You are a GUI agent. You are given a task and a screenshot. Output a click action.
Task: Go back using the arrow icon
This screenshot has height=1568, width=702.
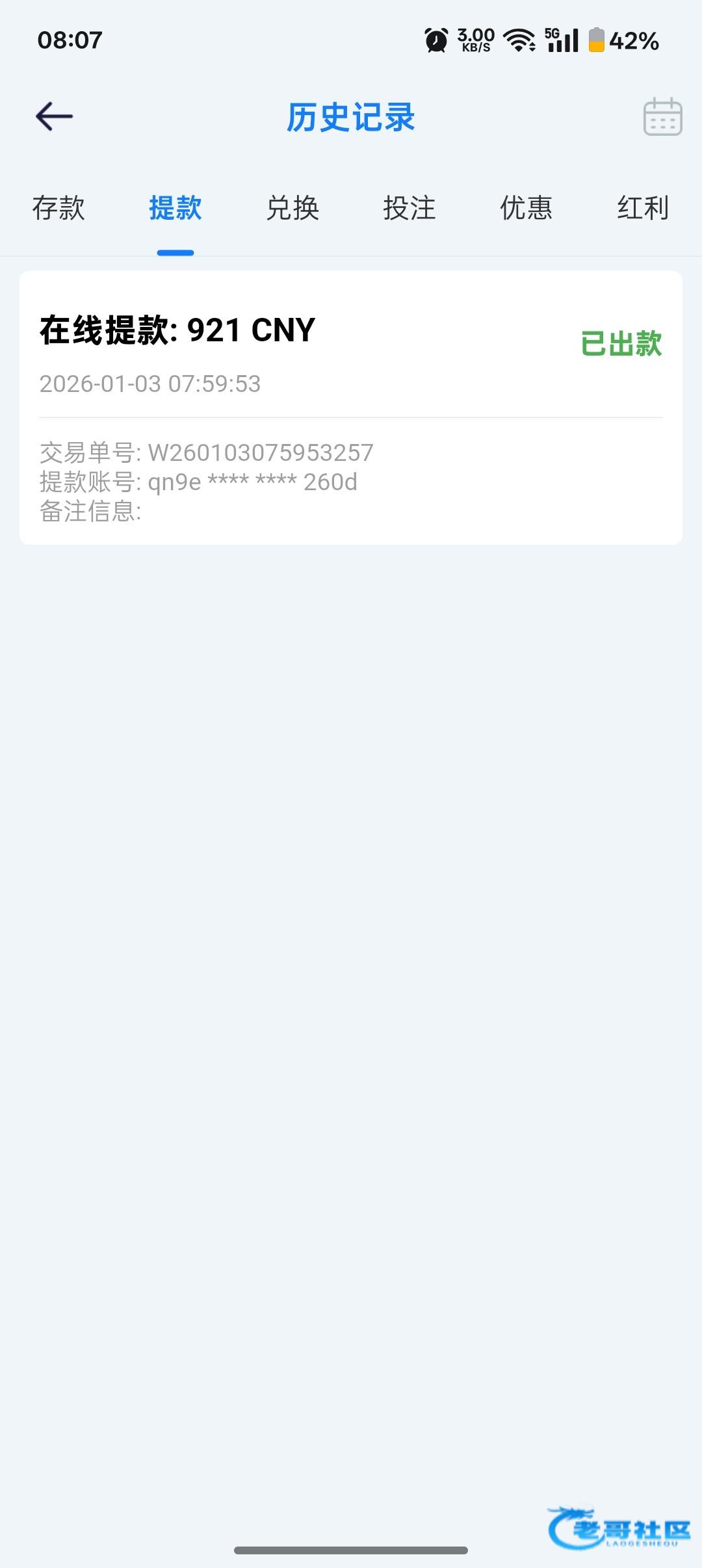click(x=54, y=117)
